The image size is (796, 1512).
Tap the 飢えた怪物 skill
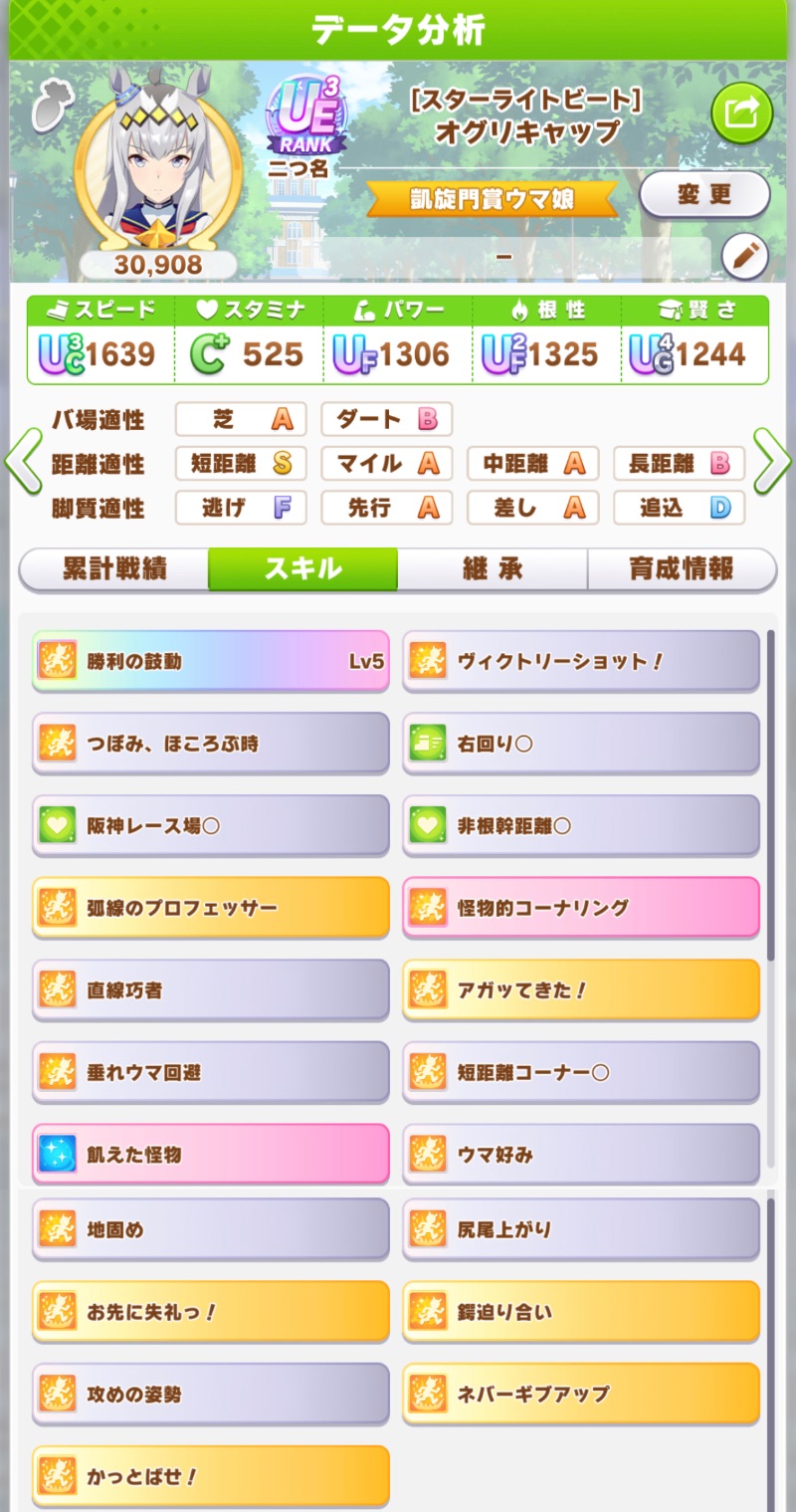(211, 1155)
